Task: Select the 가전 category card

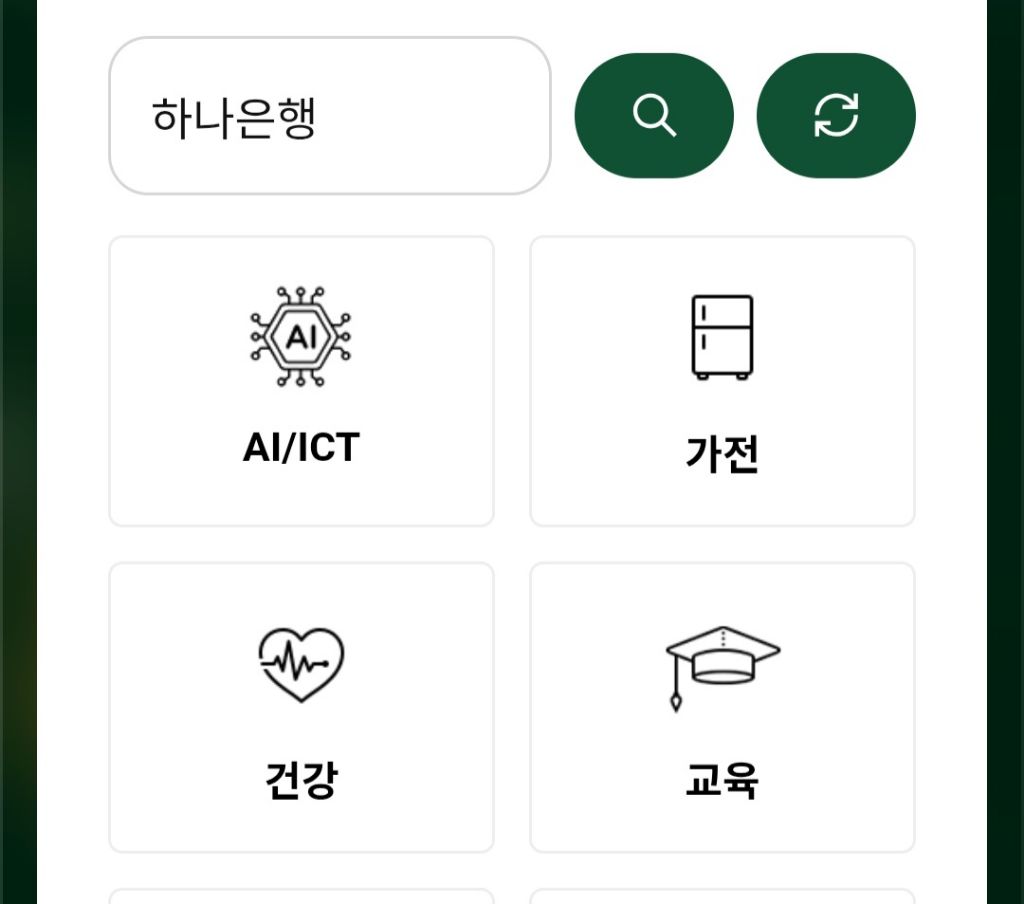Action: (x=722, y=381)
